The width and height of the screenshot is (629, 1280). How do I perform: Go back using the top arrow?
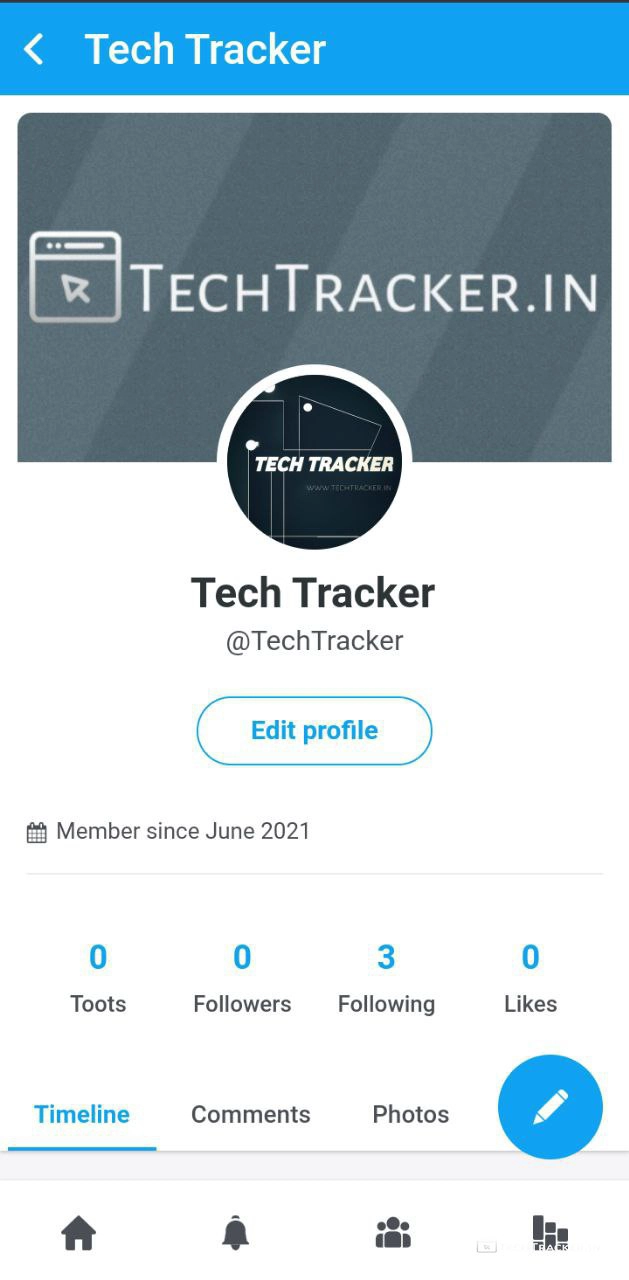[x=34, y=49]
